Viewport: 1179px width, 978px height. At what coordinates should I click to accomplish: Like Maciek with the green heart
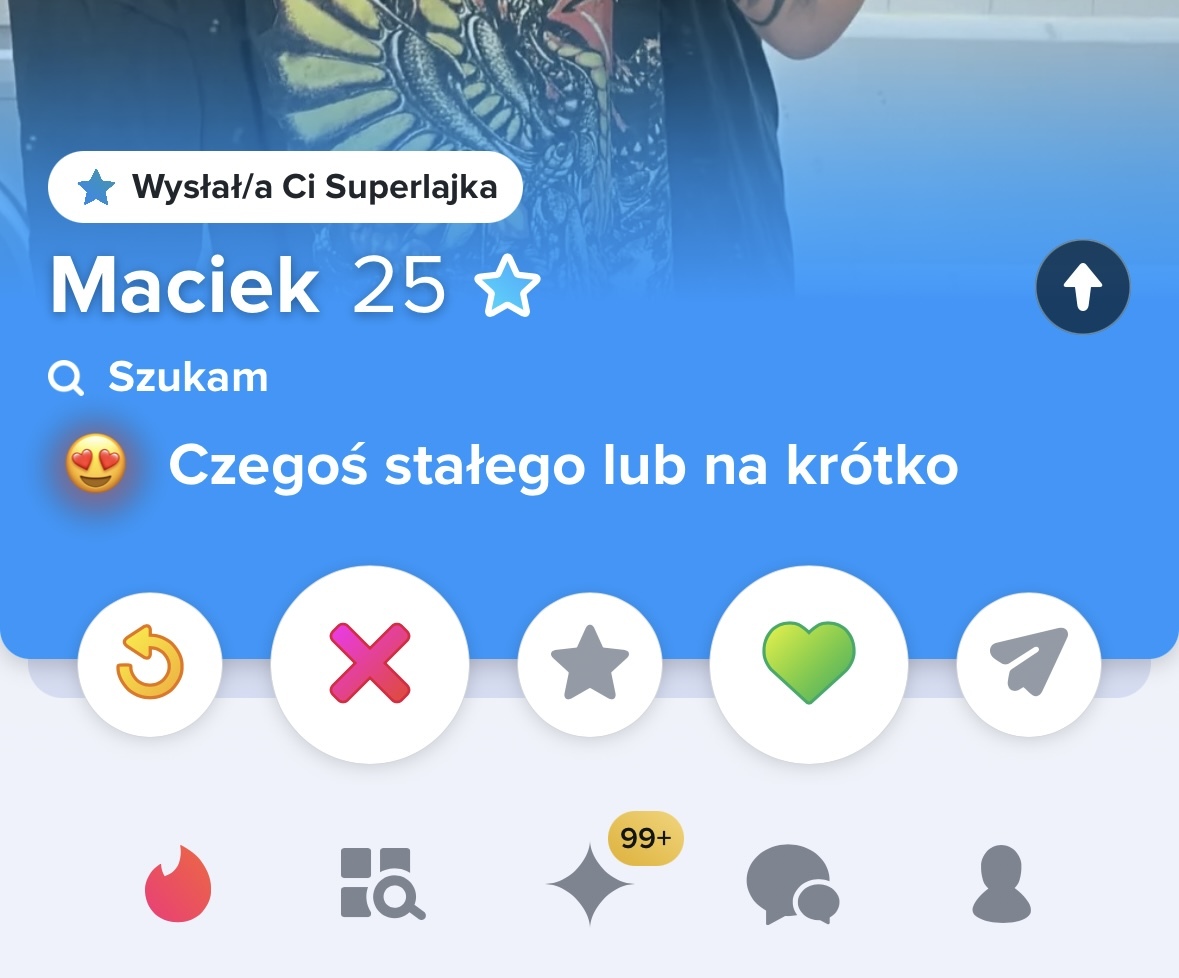coord(809,664)
